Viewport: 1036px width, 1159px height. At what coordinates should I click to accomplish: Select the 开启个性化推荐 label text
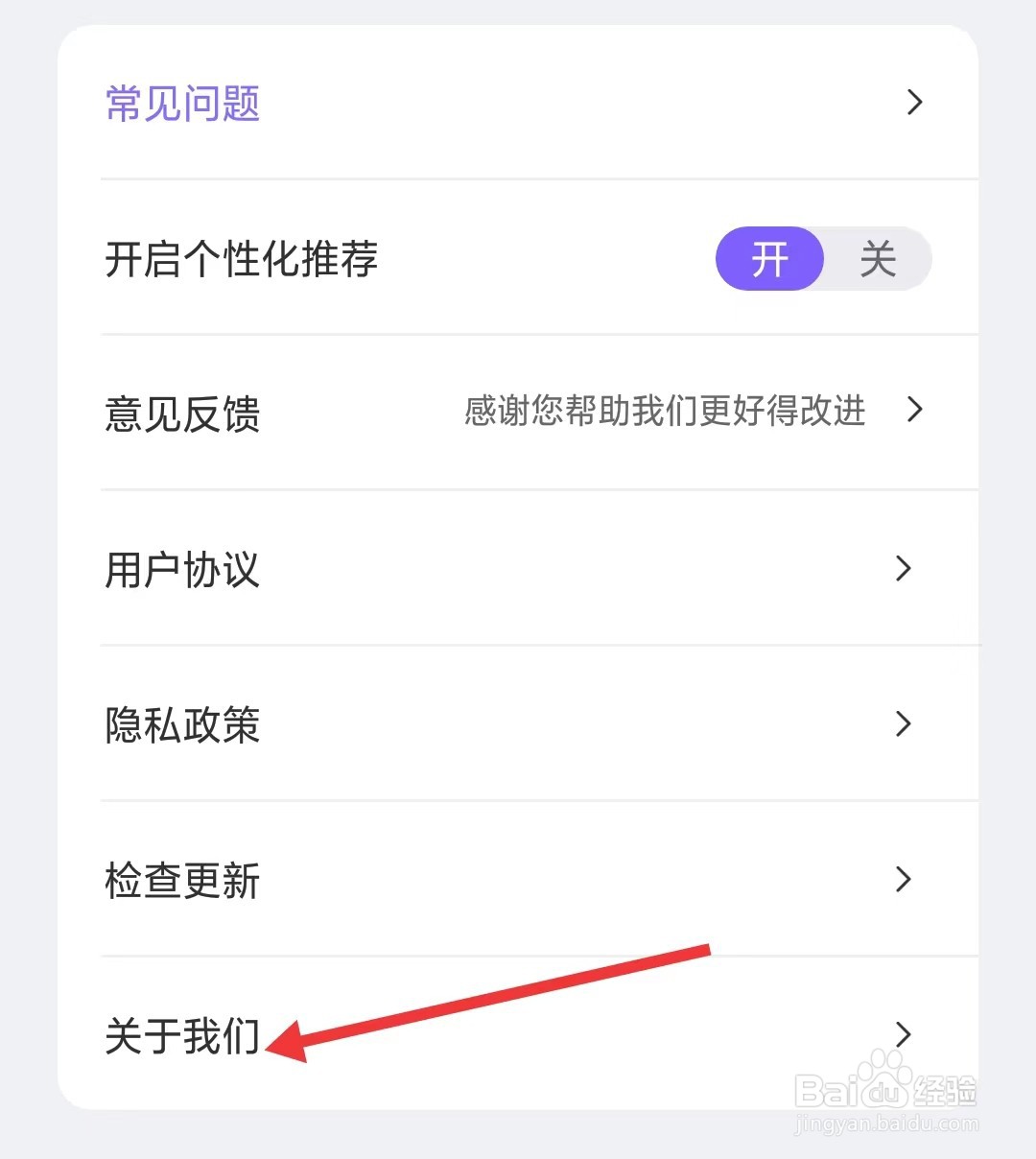(x=242, y=259)
